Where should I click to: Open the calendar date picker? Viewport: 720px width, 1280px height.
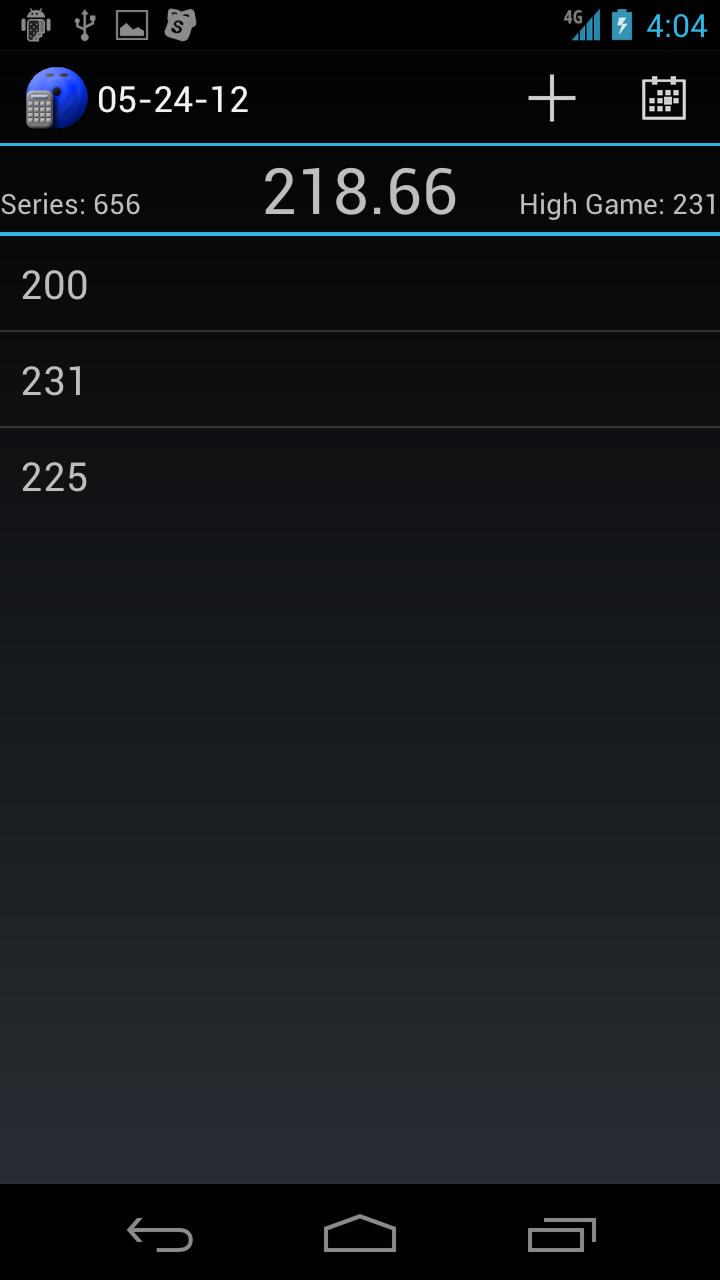[663, 98]
